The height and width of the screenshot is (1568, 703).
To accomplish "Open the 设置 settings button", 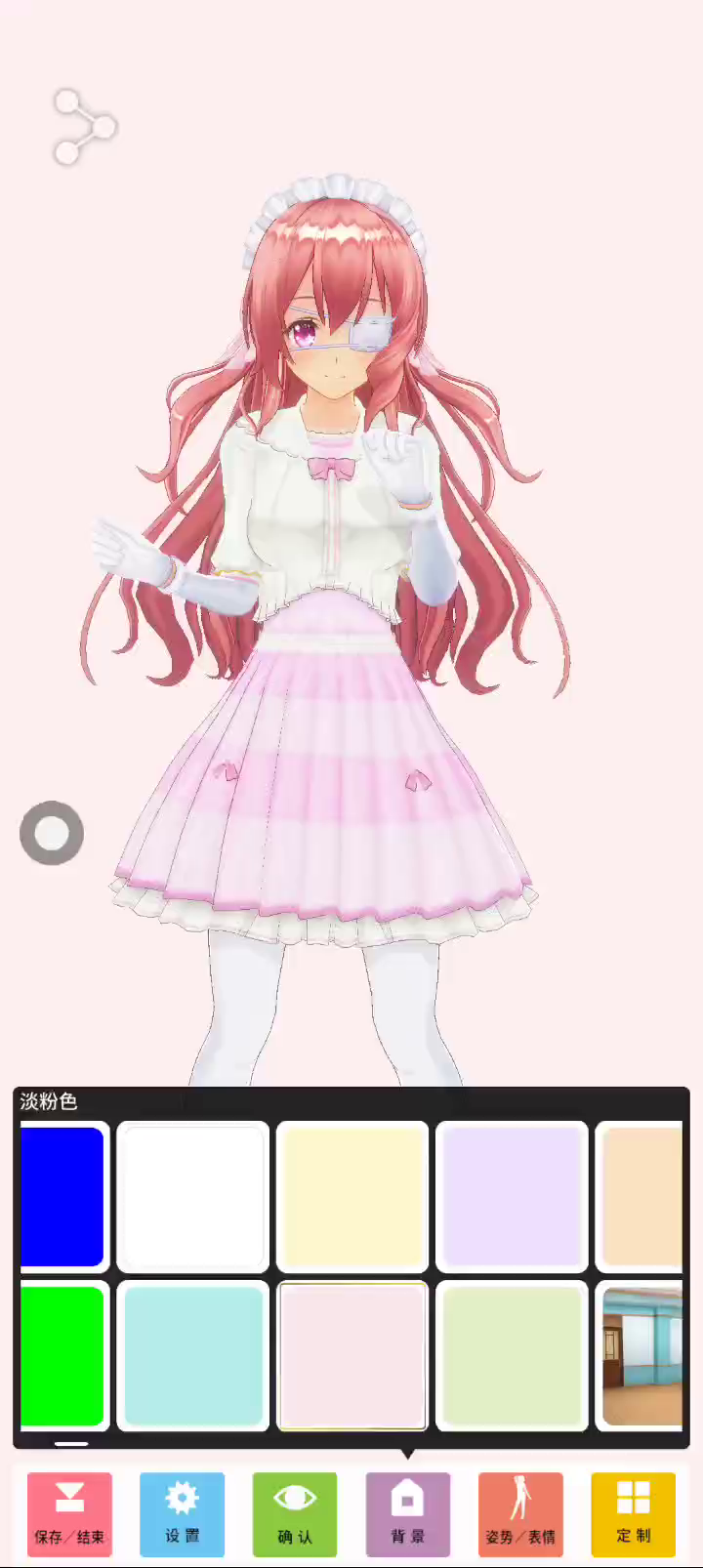I will [x=182, y=1513].
